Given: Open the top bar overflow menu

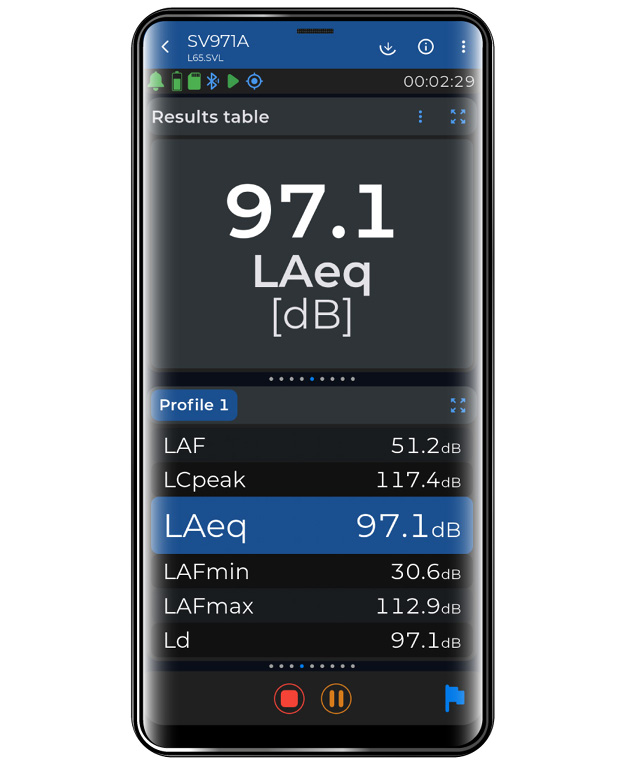Looking at the screenshot, I should pyautogui.click(x=463, y=47).
